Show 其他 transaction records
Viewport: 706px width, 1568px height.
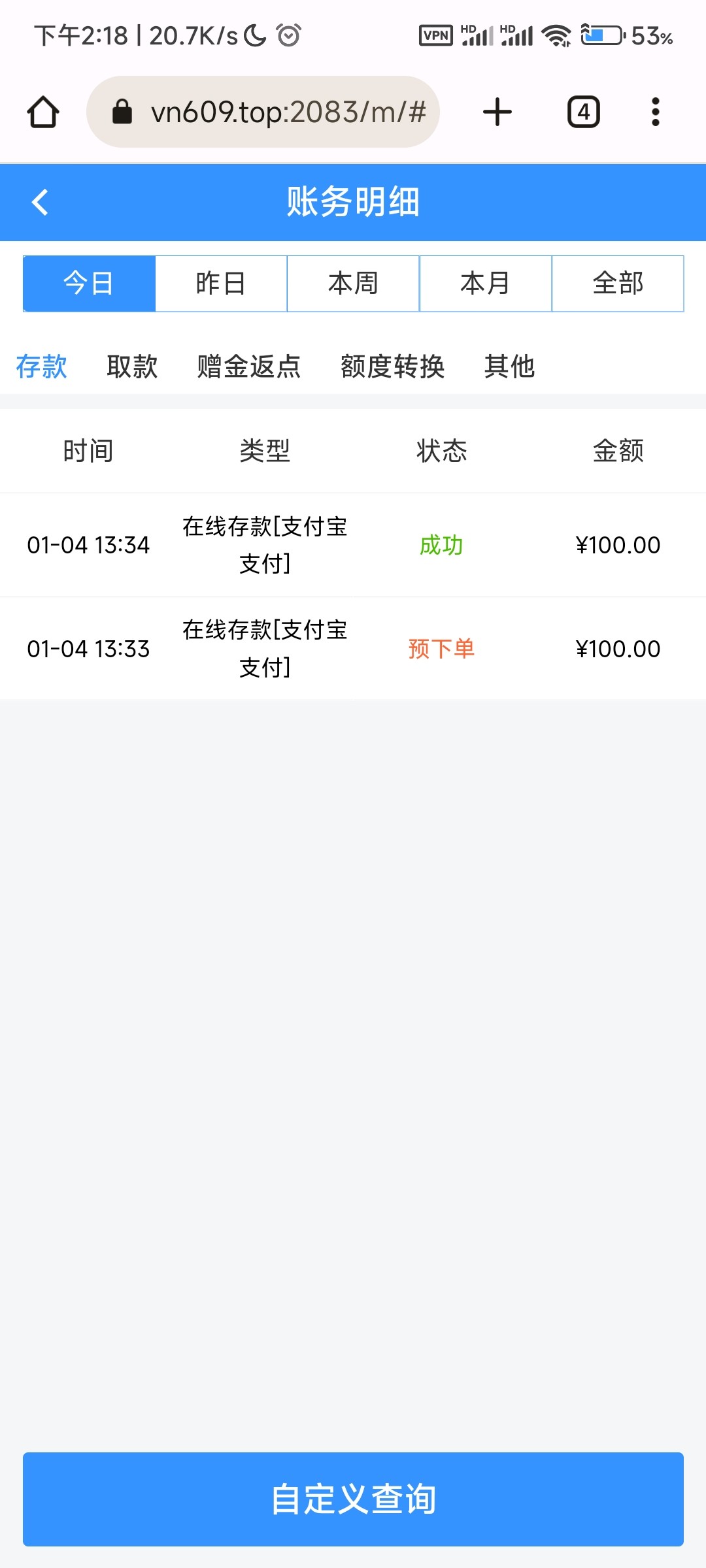[509, 367]
